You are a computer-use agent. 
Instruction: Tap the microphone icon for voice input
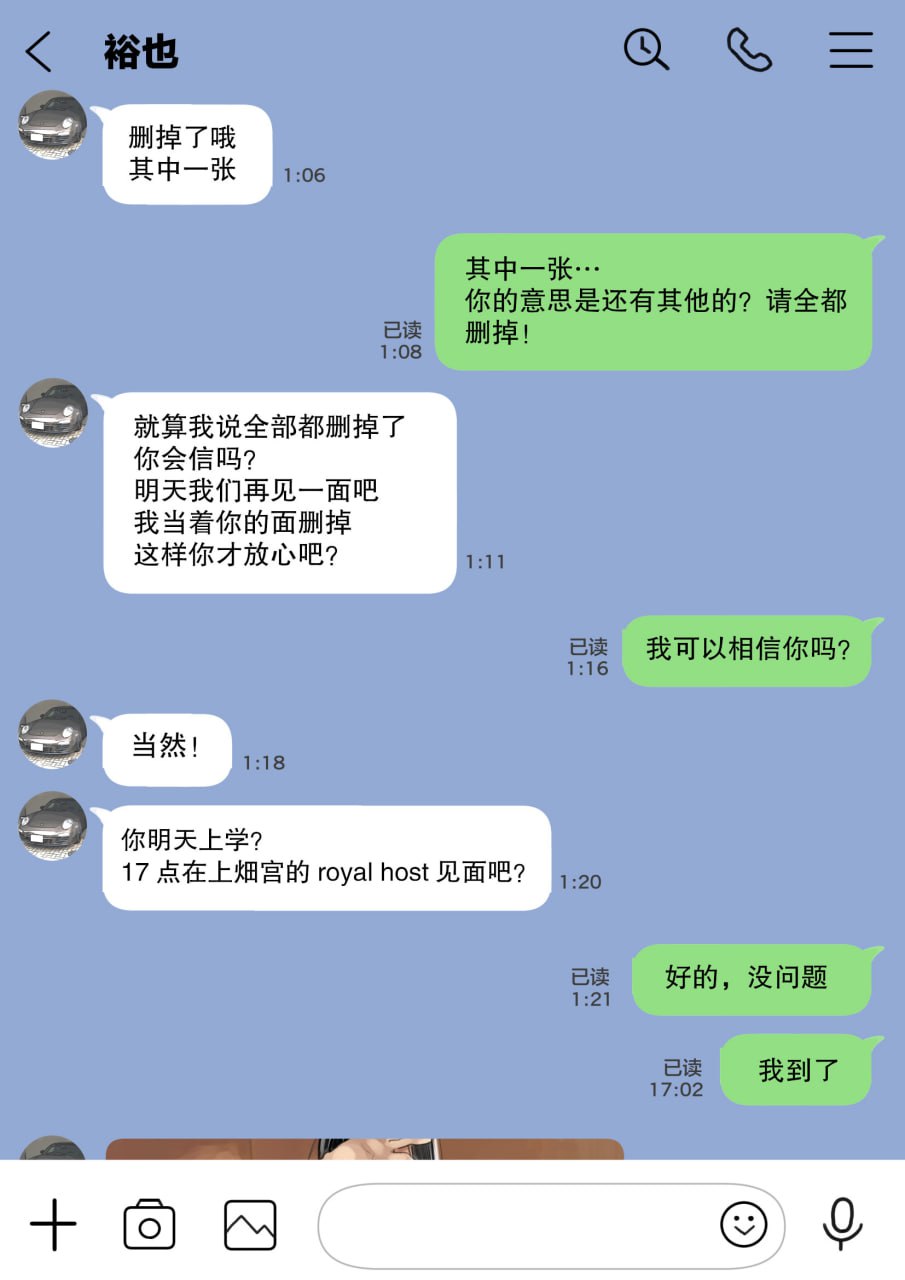[843, 1222]
